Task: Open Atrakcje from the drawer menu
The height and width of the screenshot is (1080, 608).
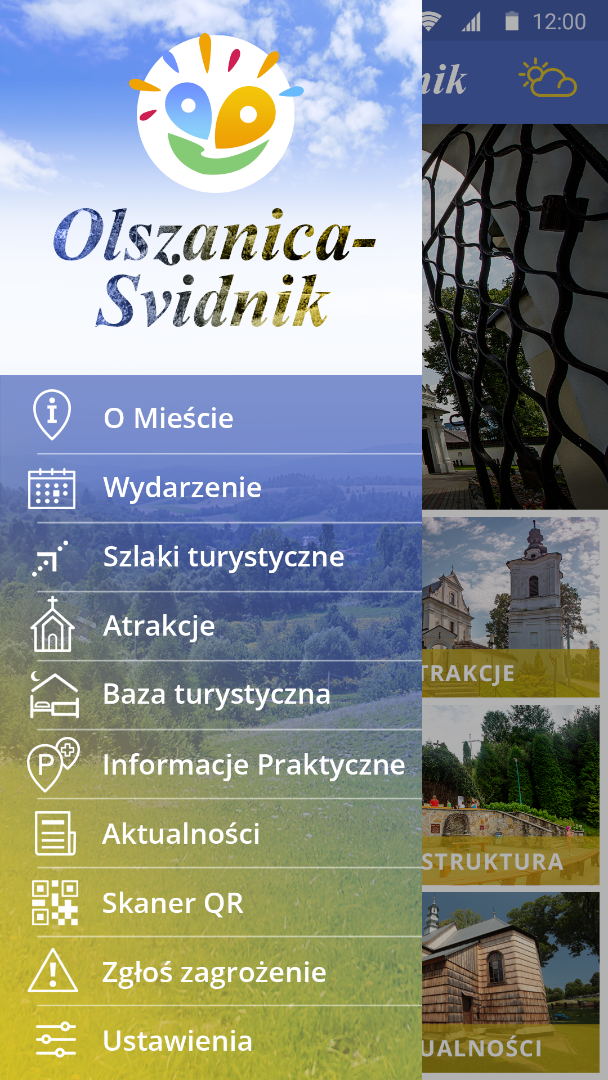Action: [x=159, y=627]
